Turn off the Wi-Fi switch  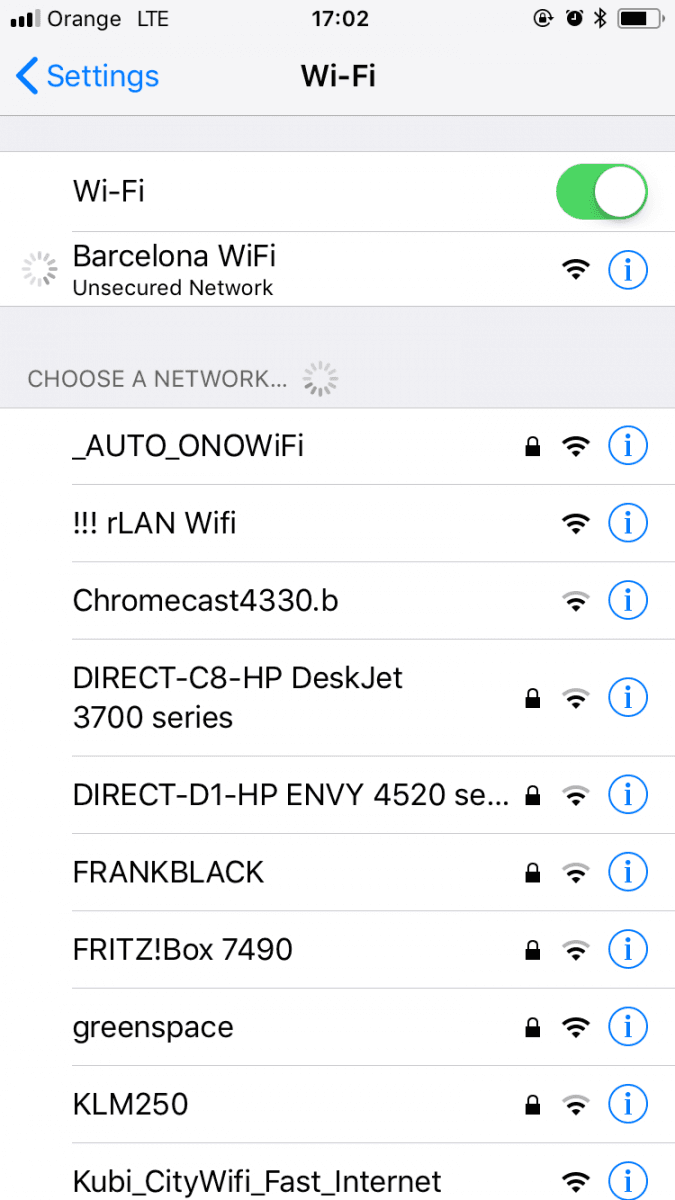tap(601, 191)
